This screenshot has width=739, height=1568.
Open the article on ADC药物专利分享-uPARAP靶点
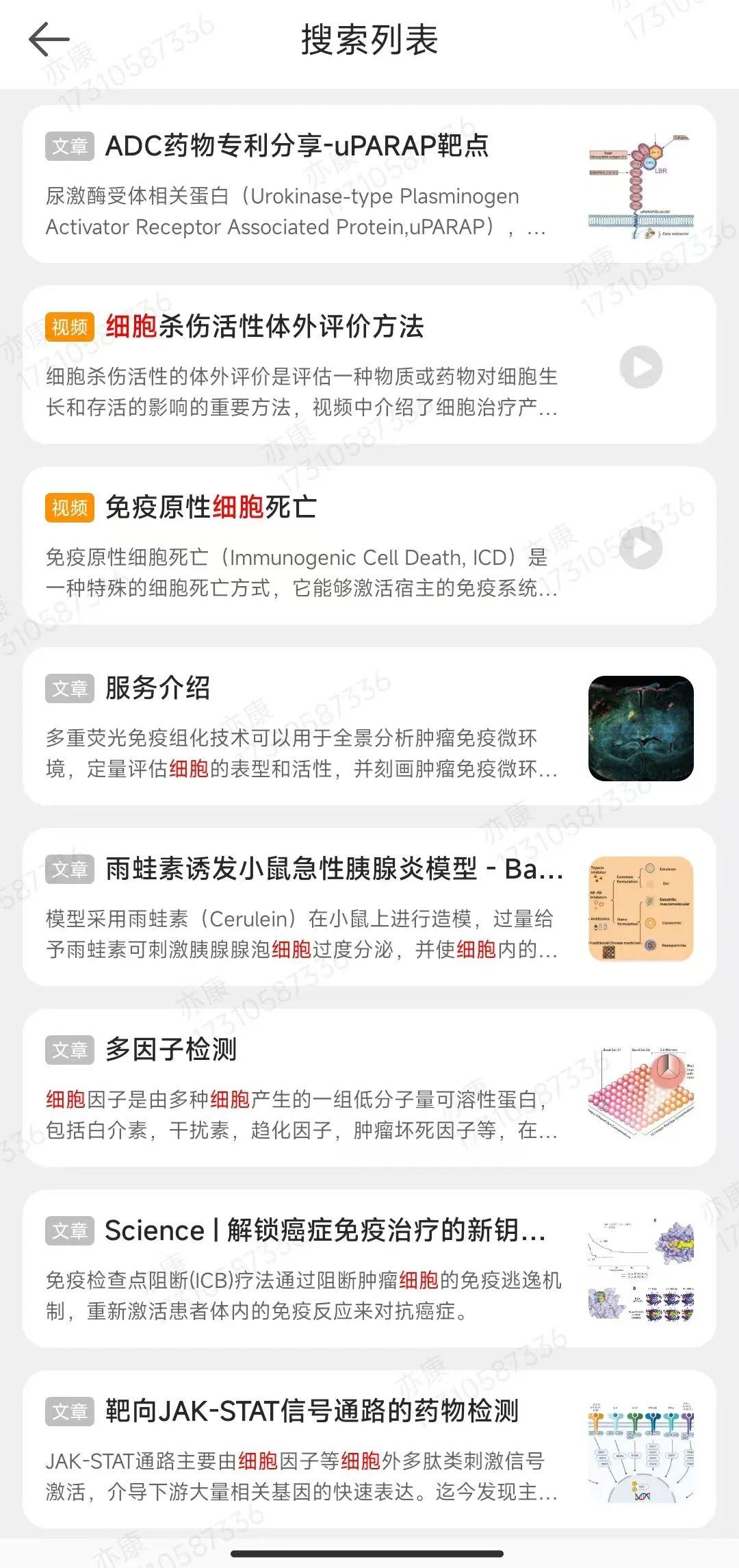tap(297, 147)
